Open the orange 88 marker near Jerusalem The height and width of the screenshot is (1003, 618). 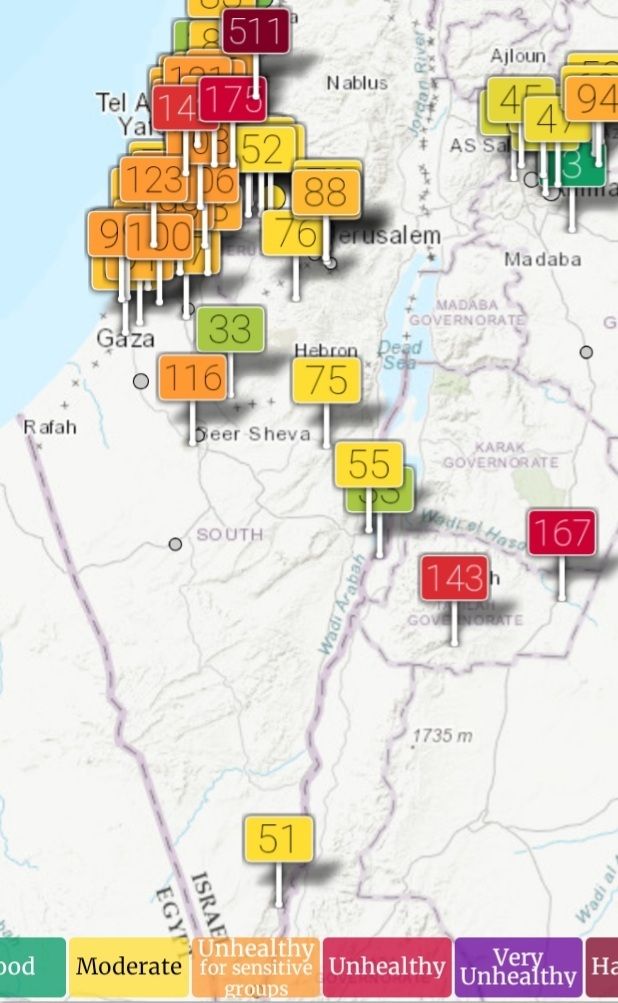coord(326,192)
